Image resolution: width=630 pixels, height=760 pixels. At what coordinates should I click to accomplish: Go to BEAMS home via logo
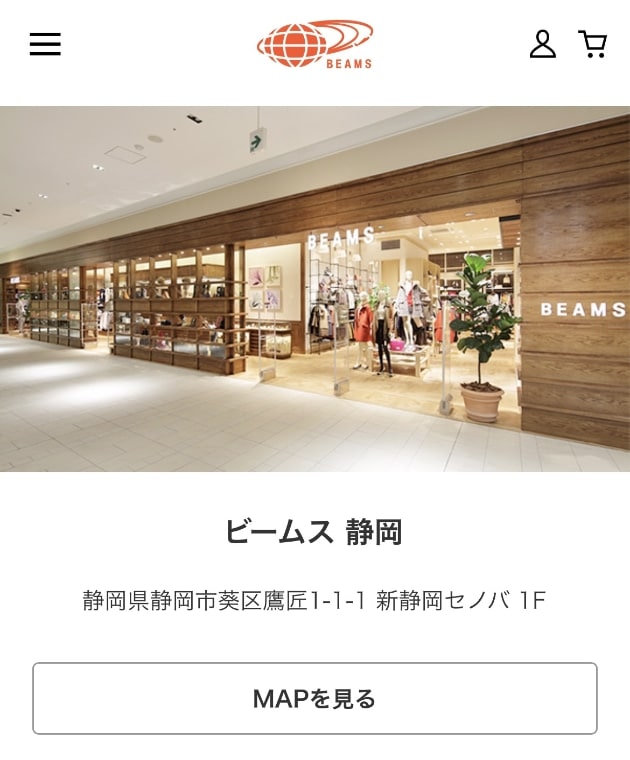pyautogui.click(x=315, y=44)
